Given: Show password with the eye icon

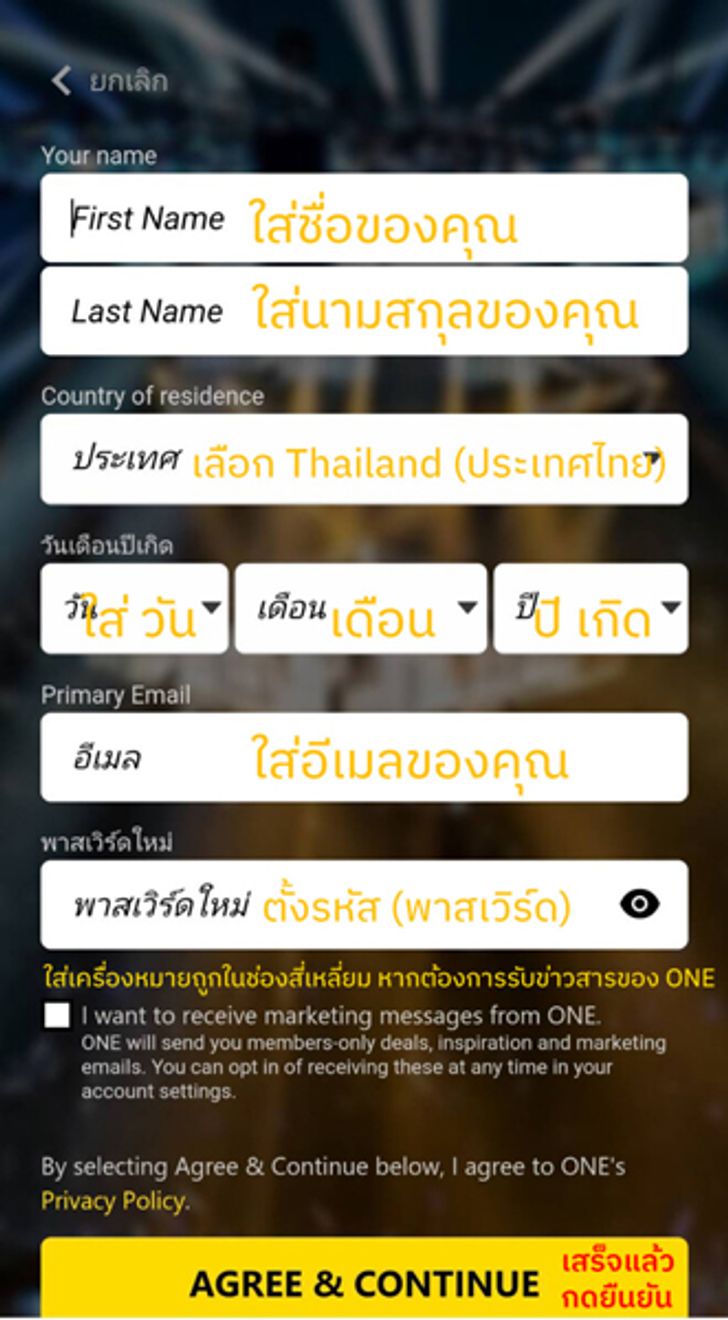Looking at the screenshot, I should point(639,905).
